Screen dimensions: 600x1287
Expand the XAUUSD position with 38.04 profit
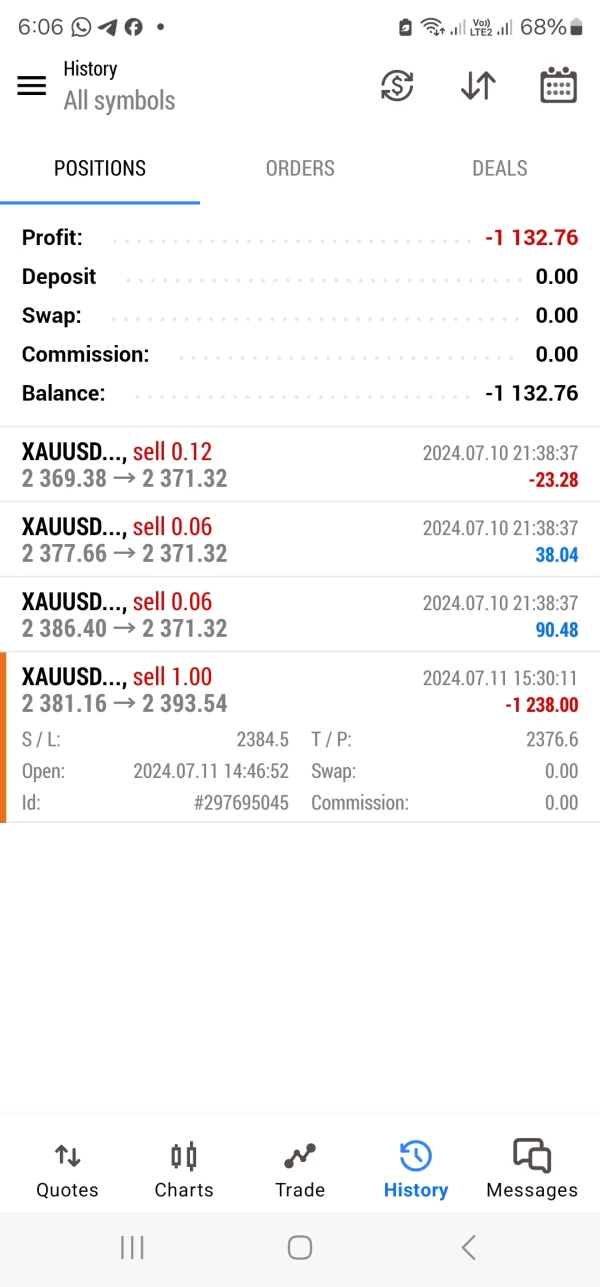[300, 540]
